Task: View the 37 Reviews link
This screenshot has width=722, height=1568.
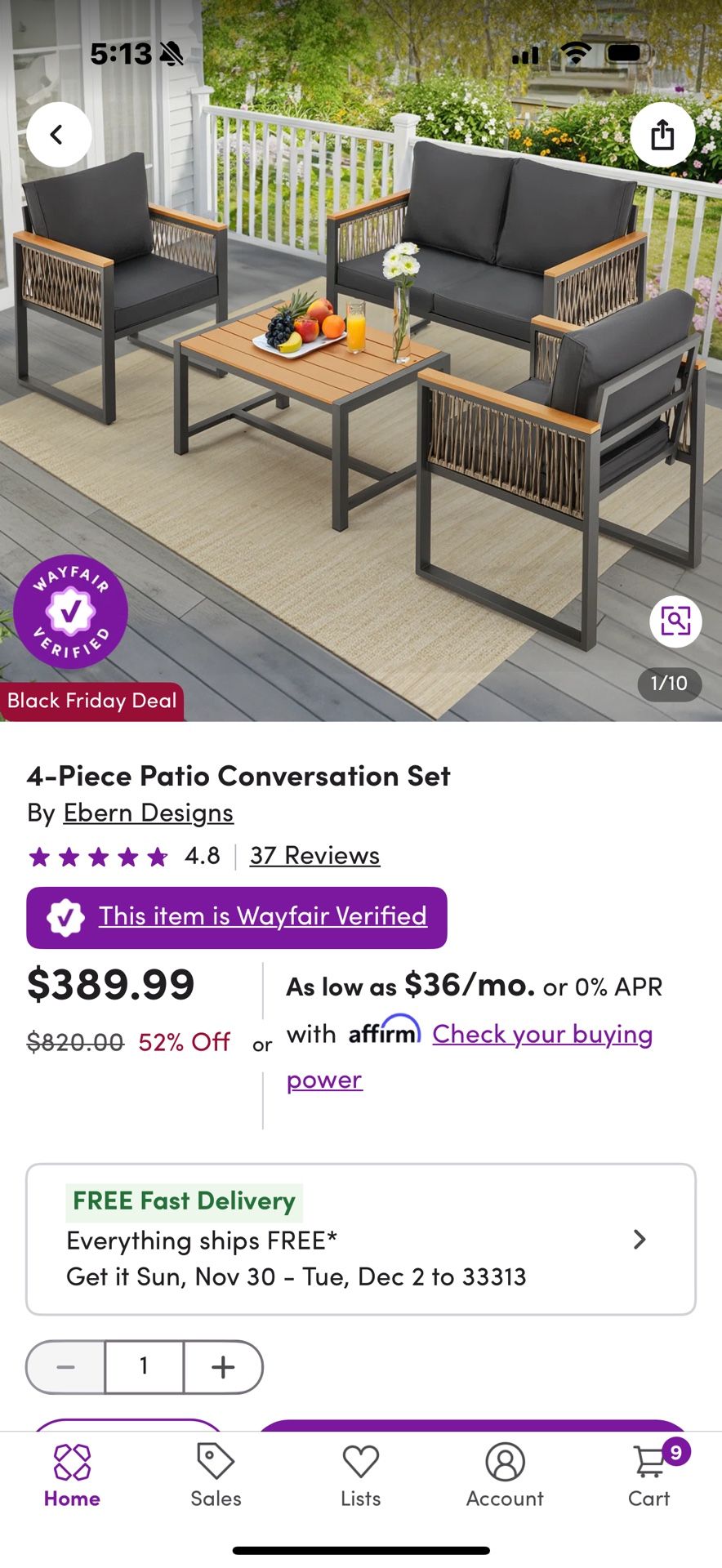Action: click(313, 855)
